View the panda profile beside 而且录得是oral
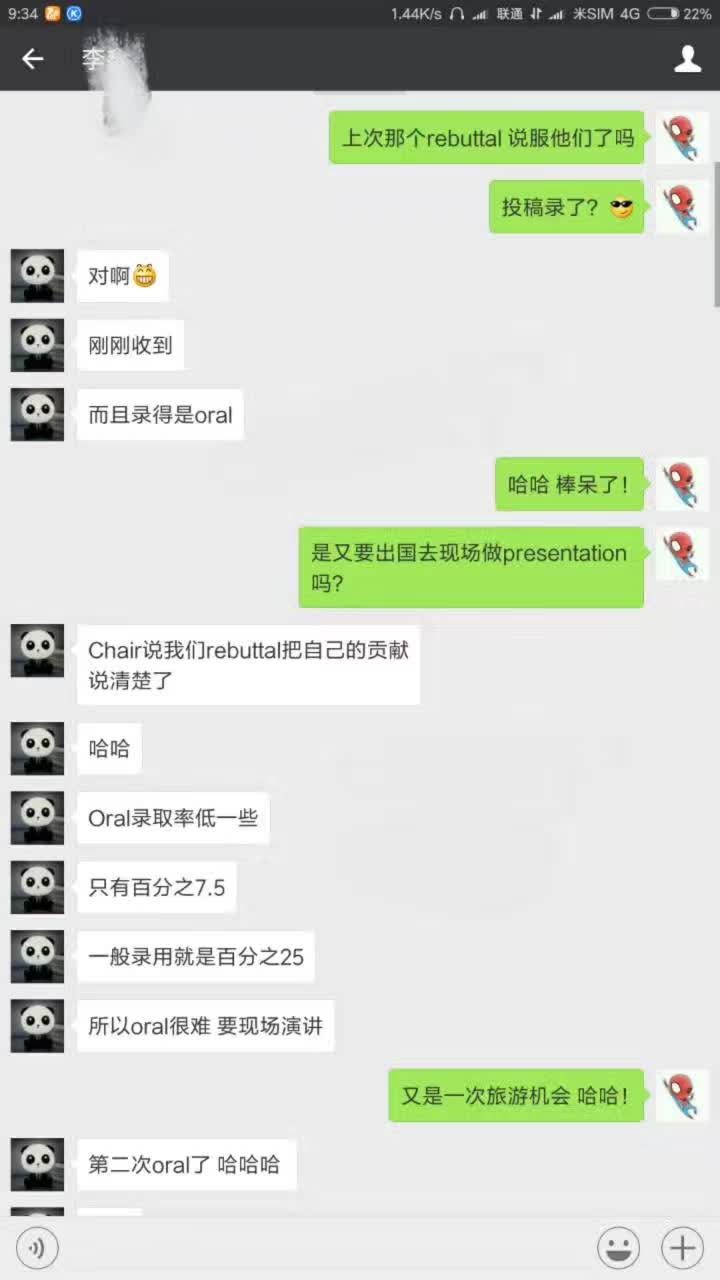Viewport: 720px width, 1280px height. pos(37,415)
